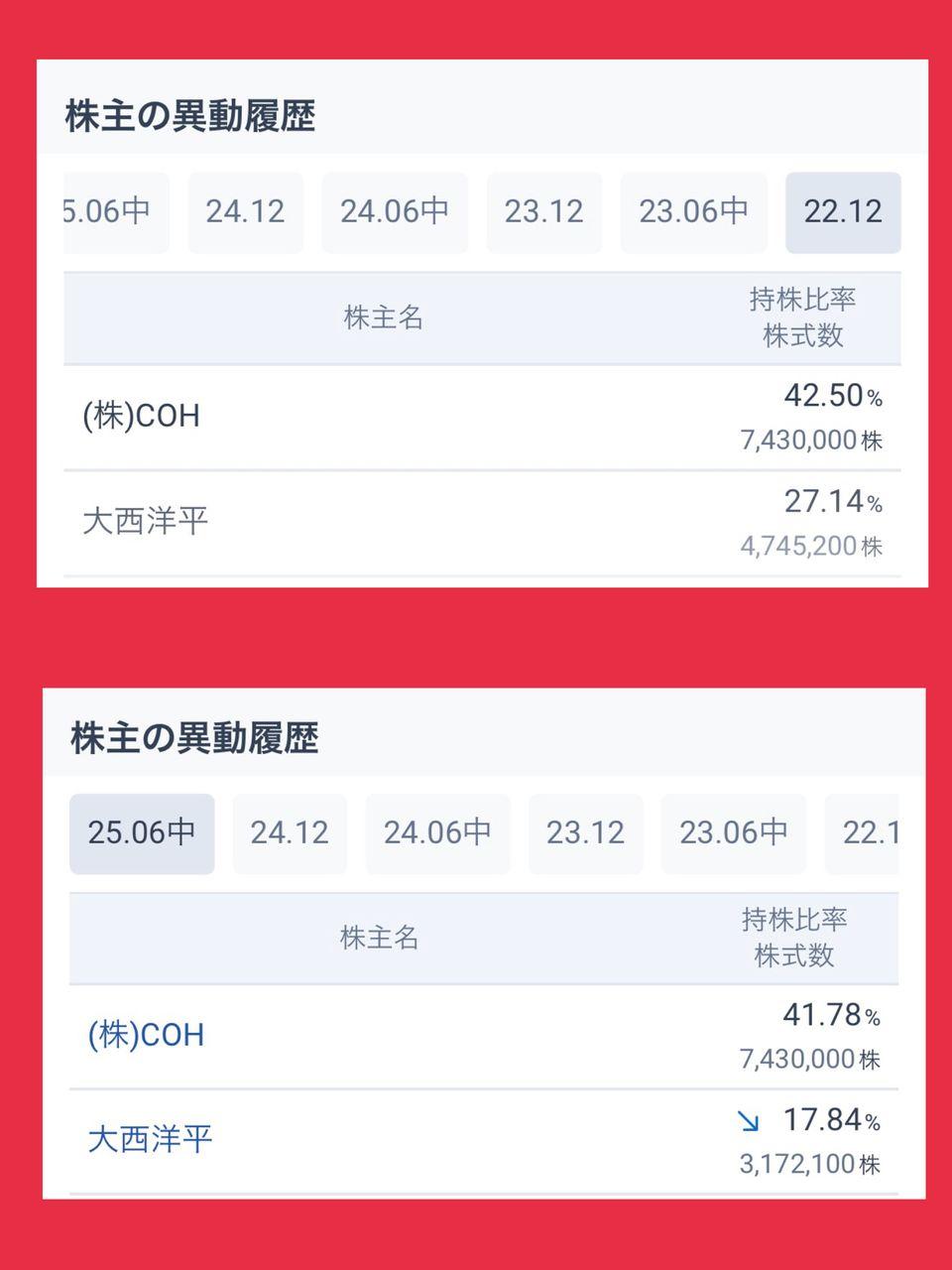
Task: Select 23.12 in the second table
Action: [586, 833]
